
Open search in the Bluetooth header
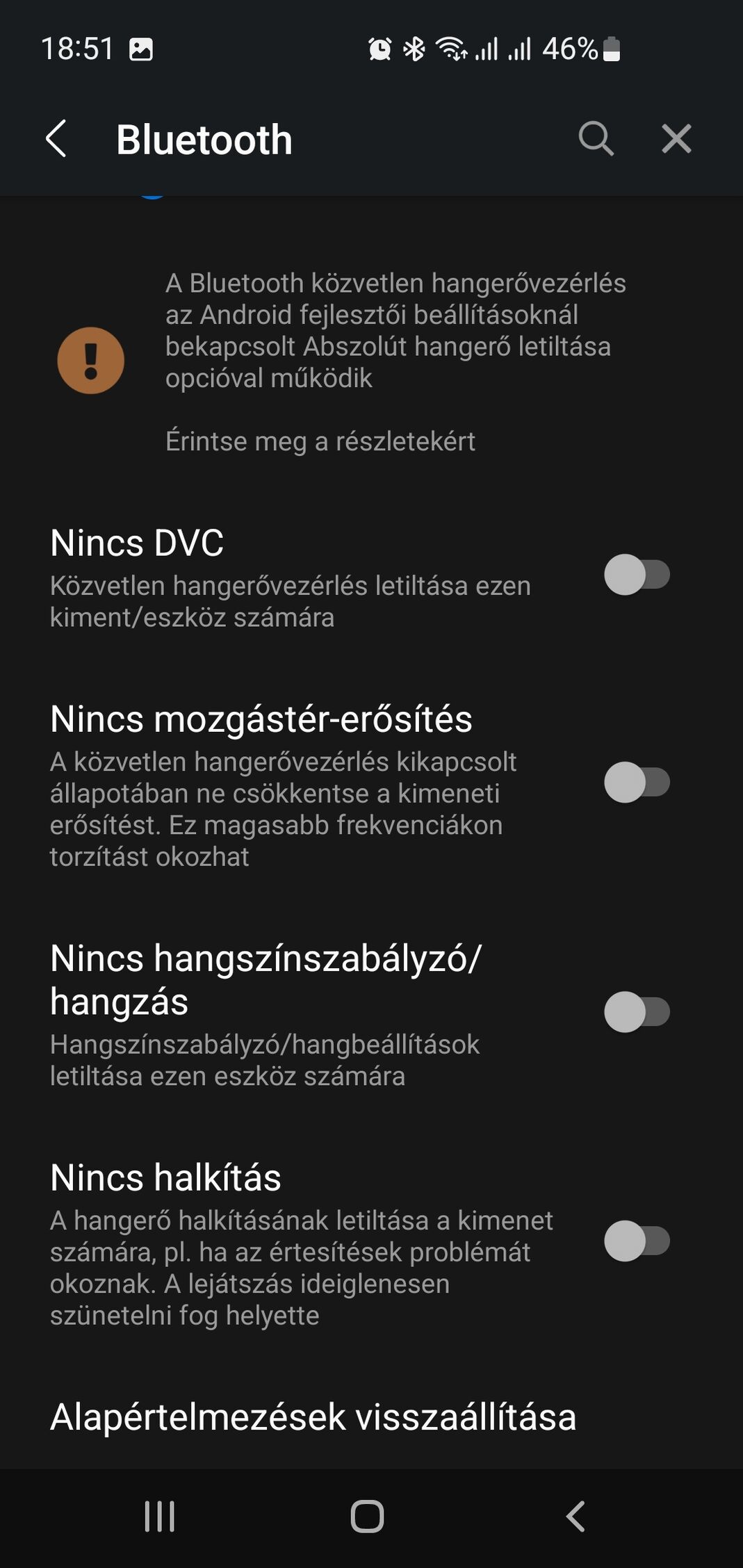(x=596, y=138)
